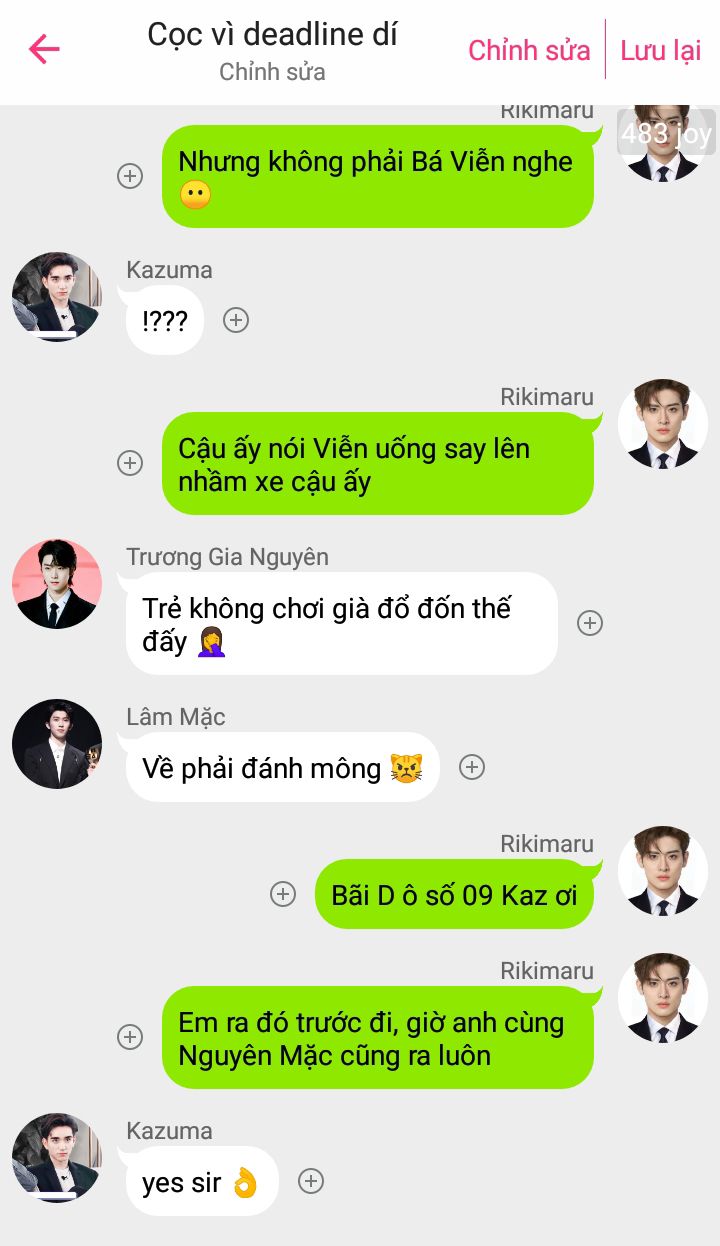Select the message bubble "Về phải đánh mông"
Image resolution: width=720 pixels, height=1246 pixels.
point(282,768)
